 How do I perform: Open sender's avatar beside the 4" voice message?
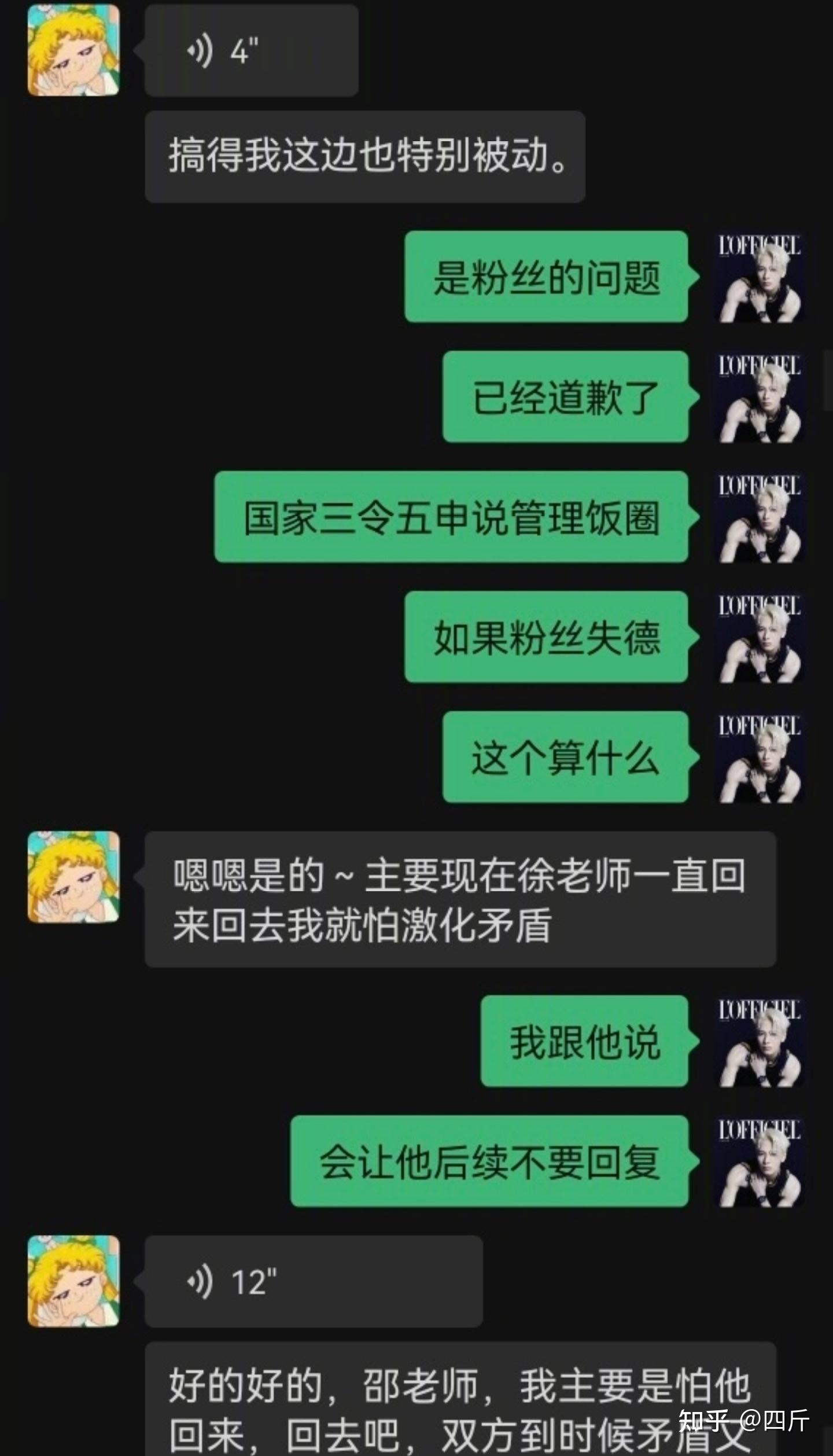(73, 50)
